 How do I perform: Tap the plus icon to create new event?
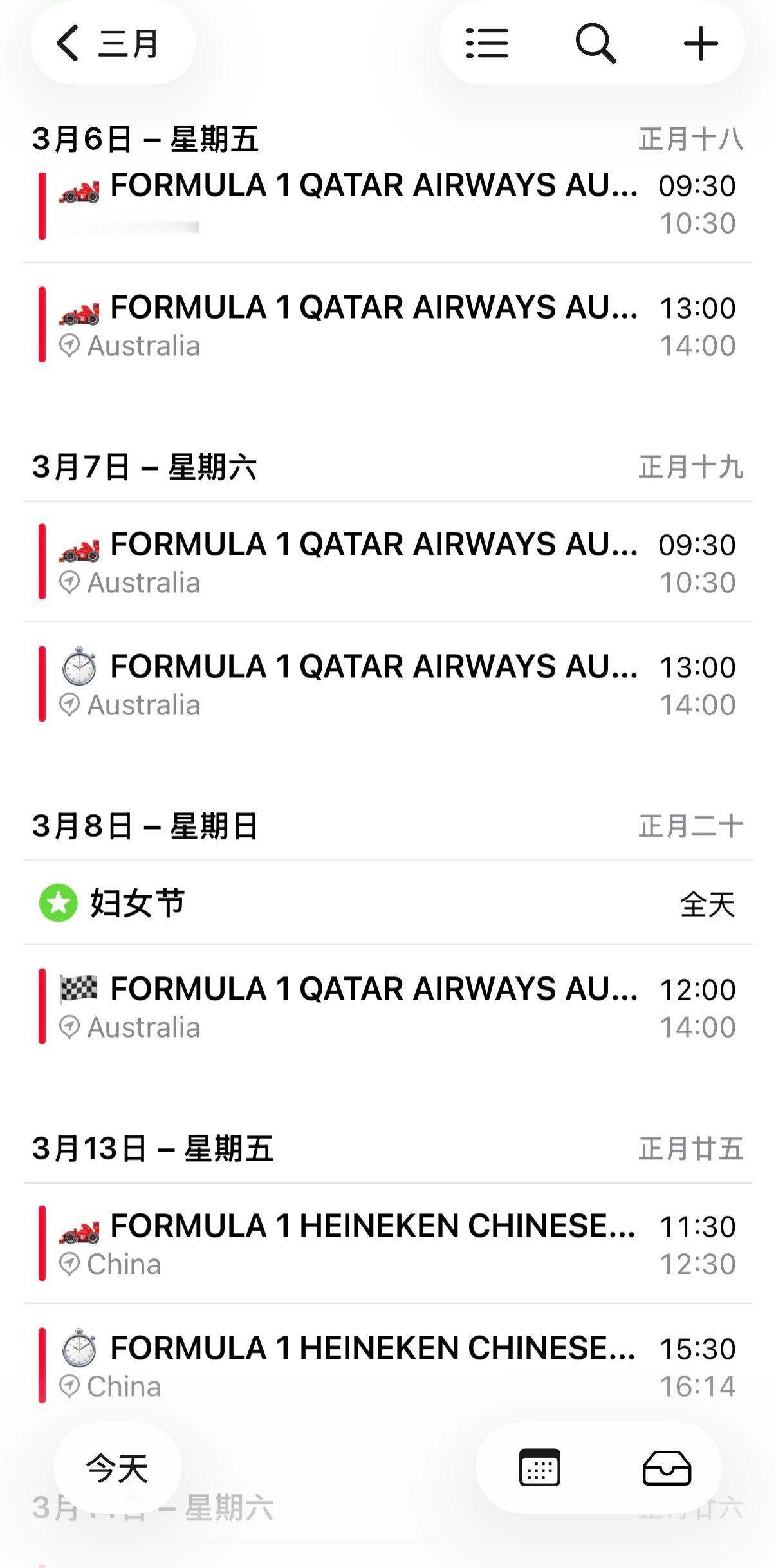point(701,44)
